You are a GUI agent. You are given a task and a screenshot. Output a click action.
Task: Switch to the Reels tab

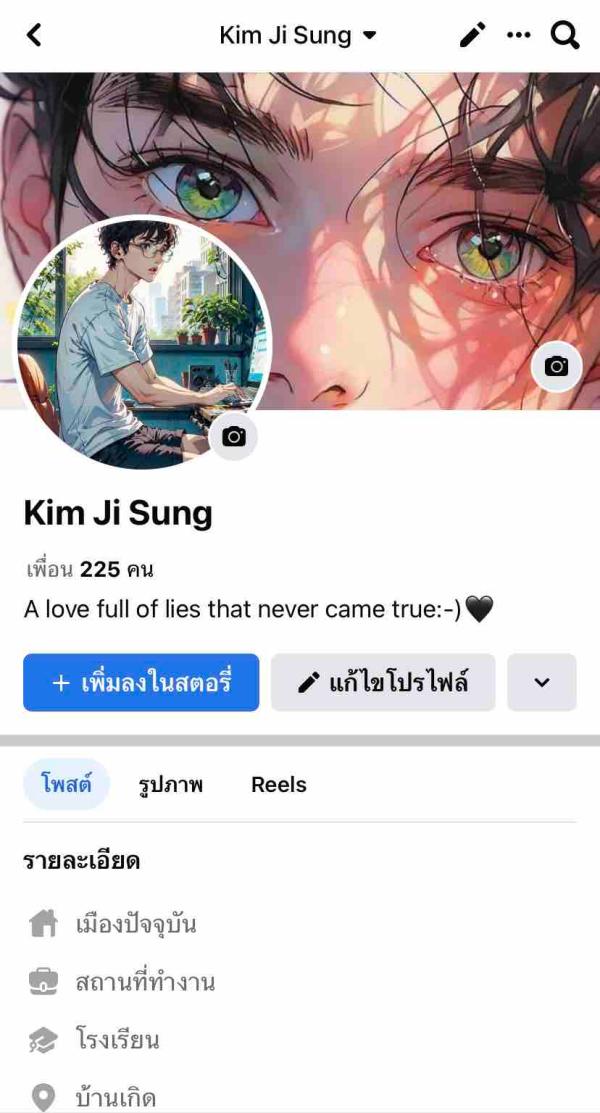click(x=278, y=785)
